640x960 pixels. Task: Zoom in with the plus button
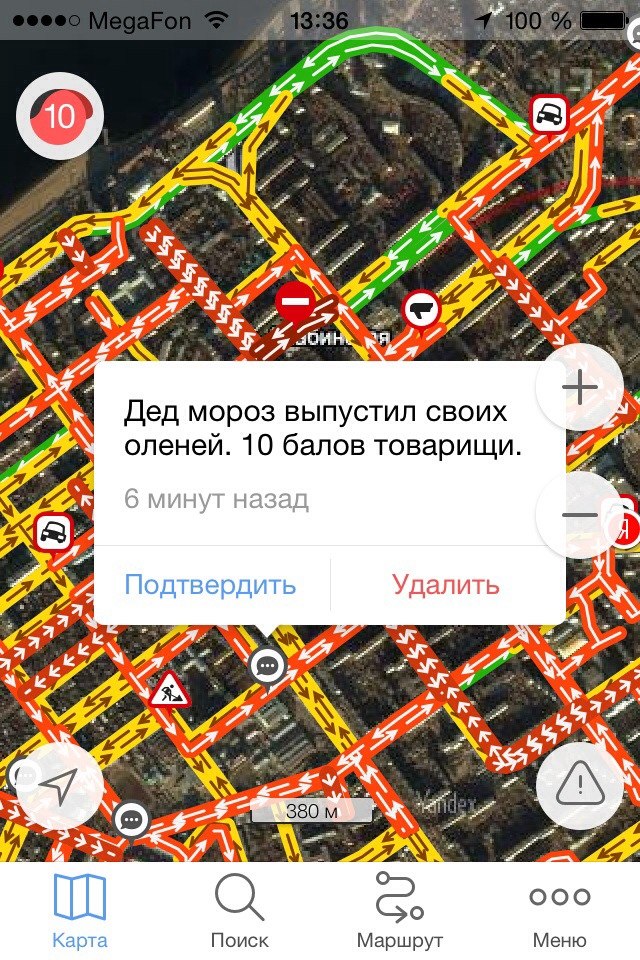click(x=579, y=387)
